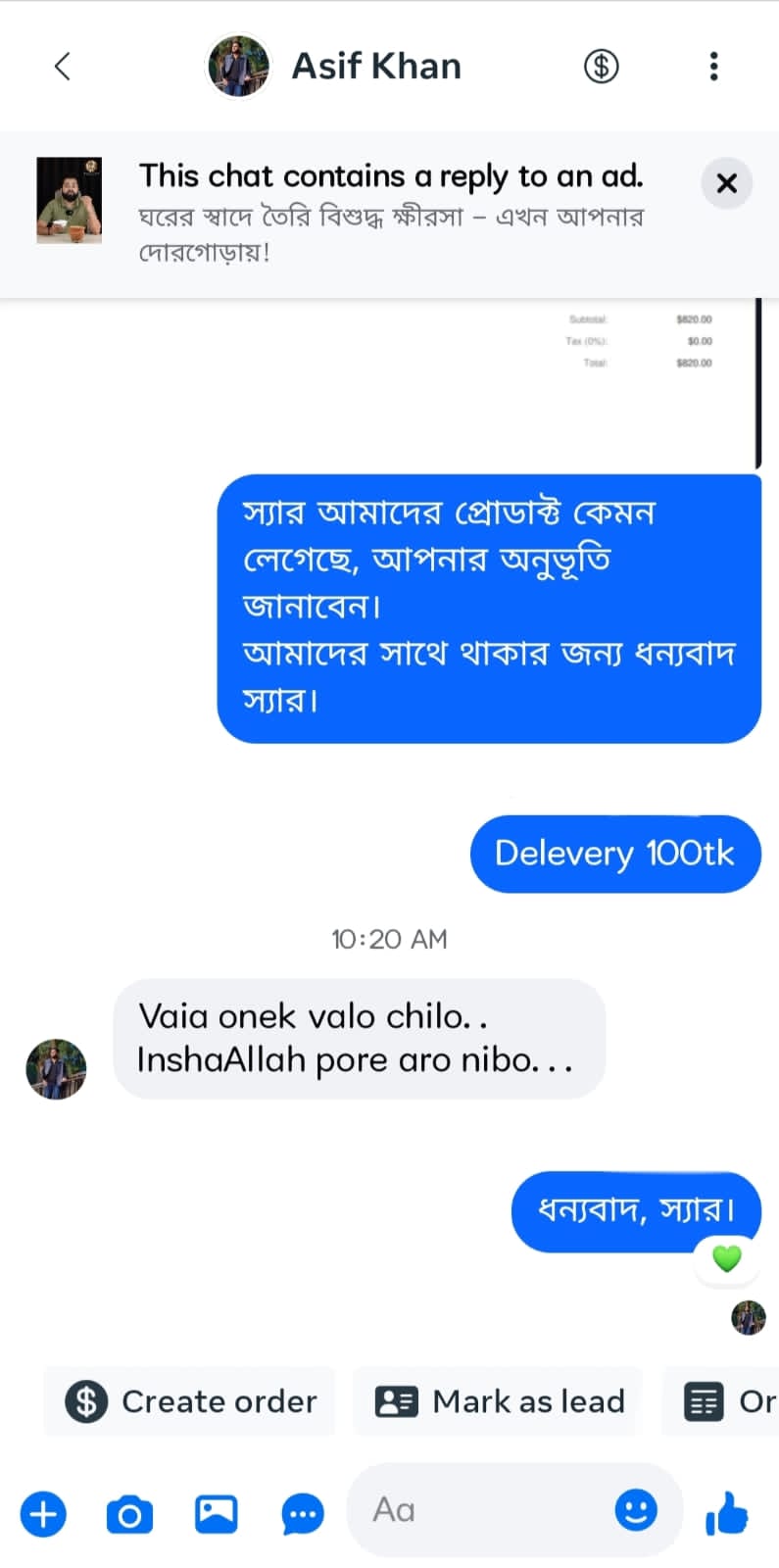Open more options with plus icon
This screenshot has height=1568, width=779.
(44, 1514)
